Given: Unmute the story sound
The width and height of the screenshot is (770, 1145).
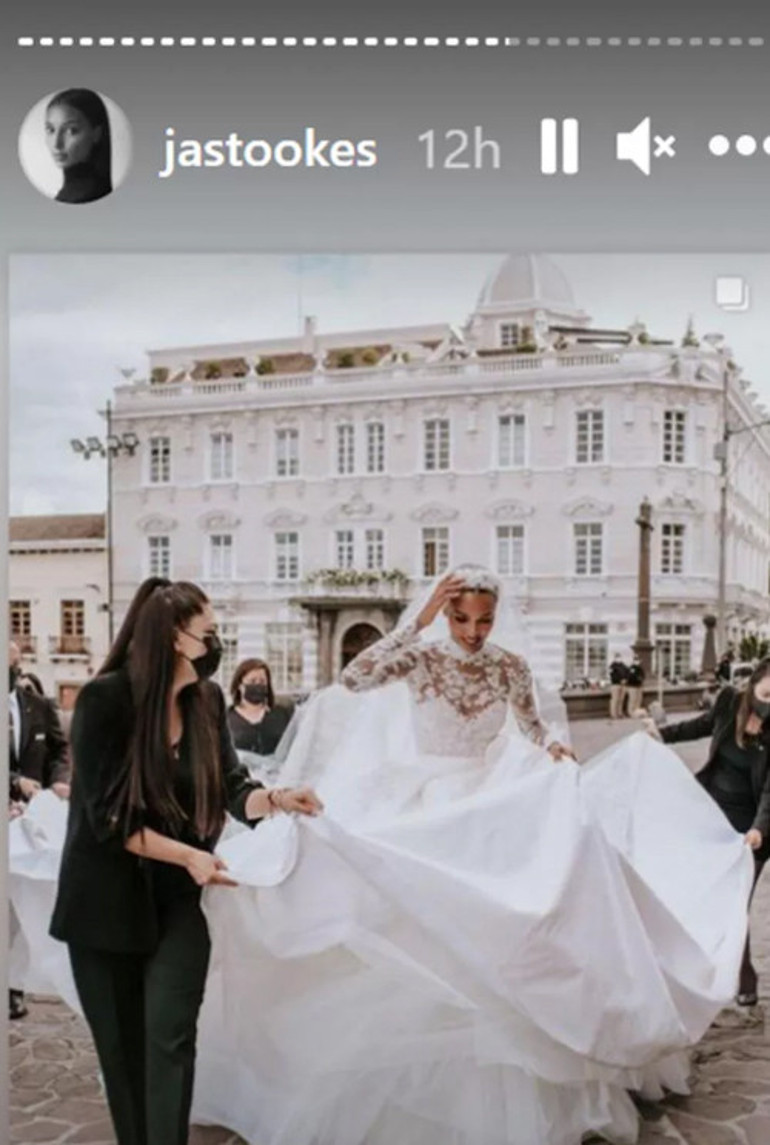Looking at the screenshot, I should point(645,147).
